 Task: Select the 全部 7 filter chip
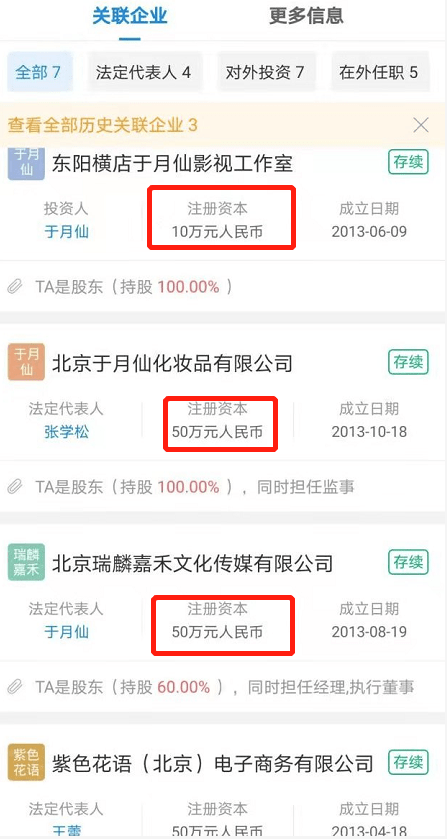pyautogui.click(x=40, y=72)
